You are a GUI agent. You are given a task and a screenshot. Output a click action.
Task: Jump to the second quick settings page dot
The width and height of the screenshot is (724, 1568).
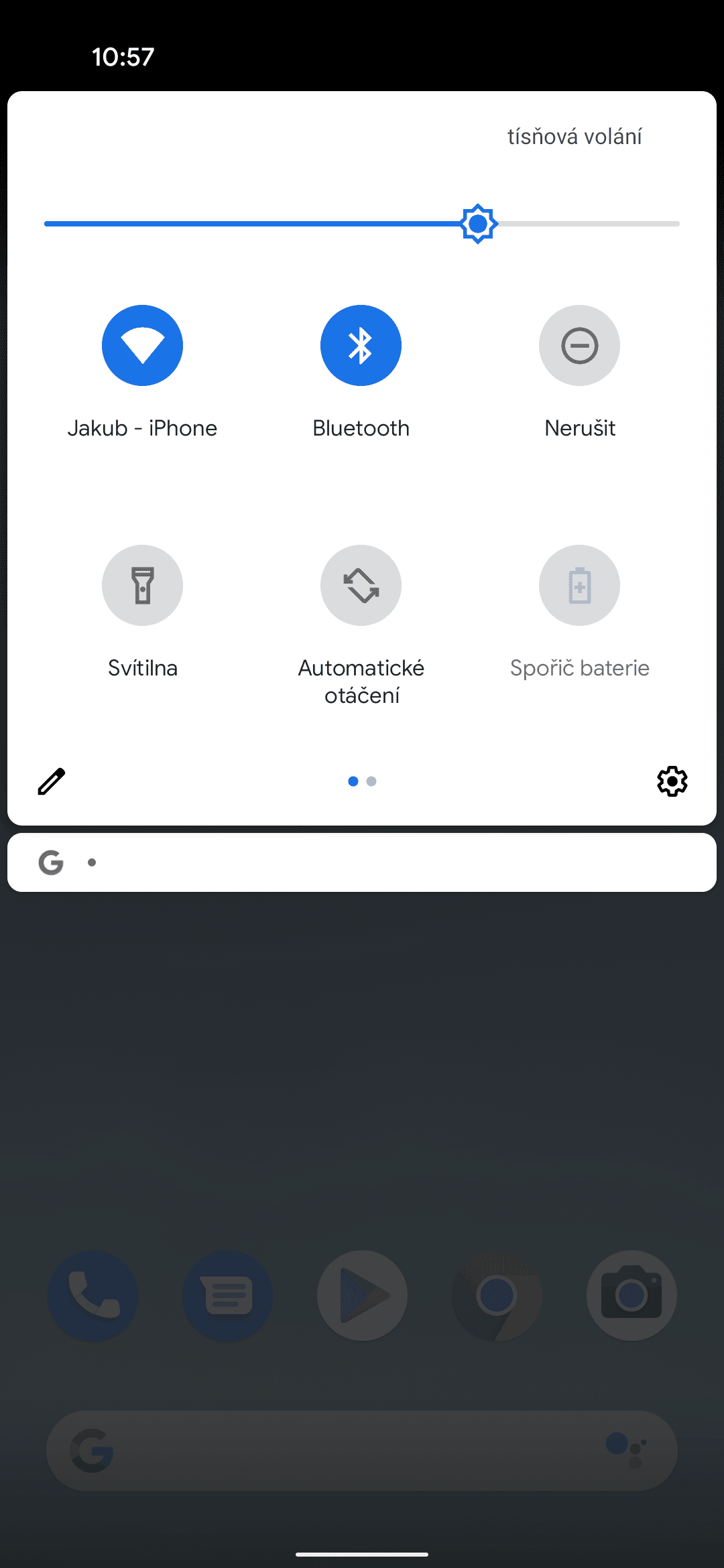pos(371,781)
